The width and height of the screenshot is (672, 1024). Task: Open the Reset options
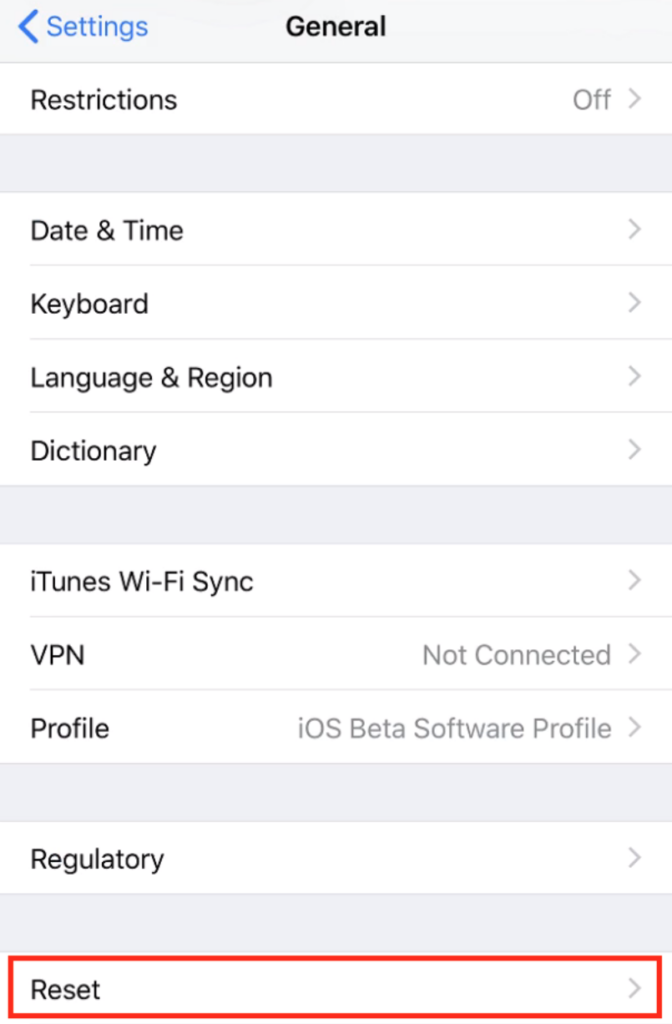[x=335, y=989]
